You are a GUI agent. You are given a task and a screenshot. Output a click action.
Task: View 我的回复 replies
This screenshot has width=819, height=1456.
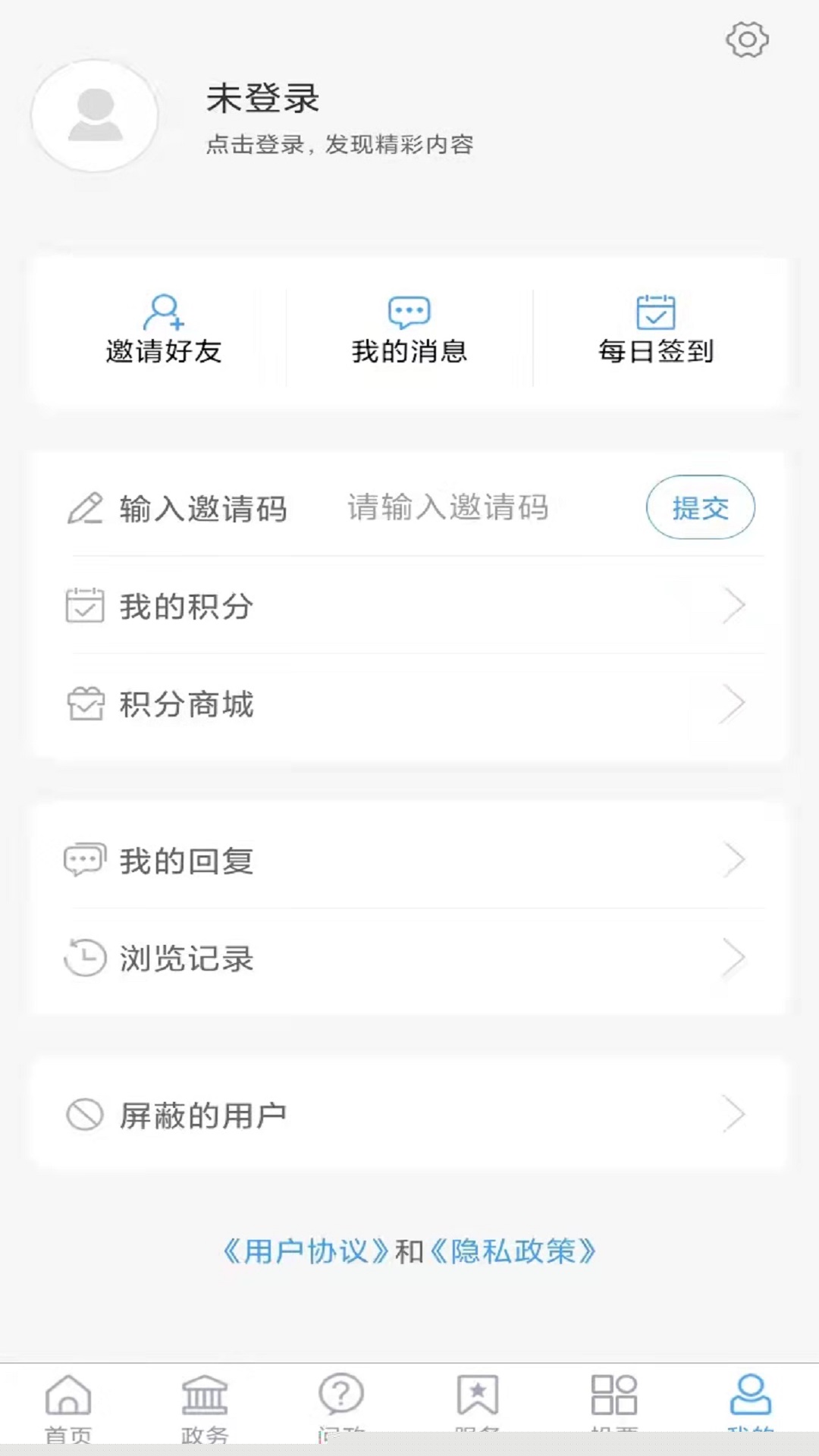coord(409,861)
